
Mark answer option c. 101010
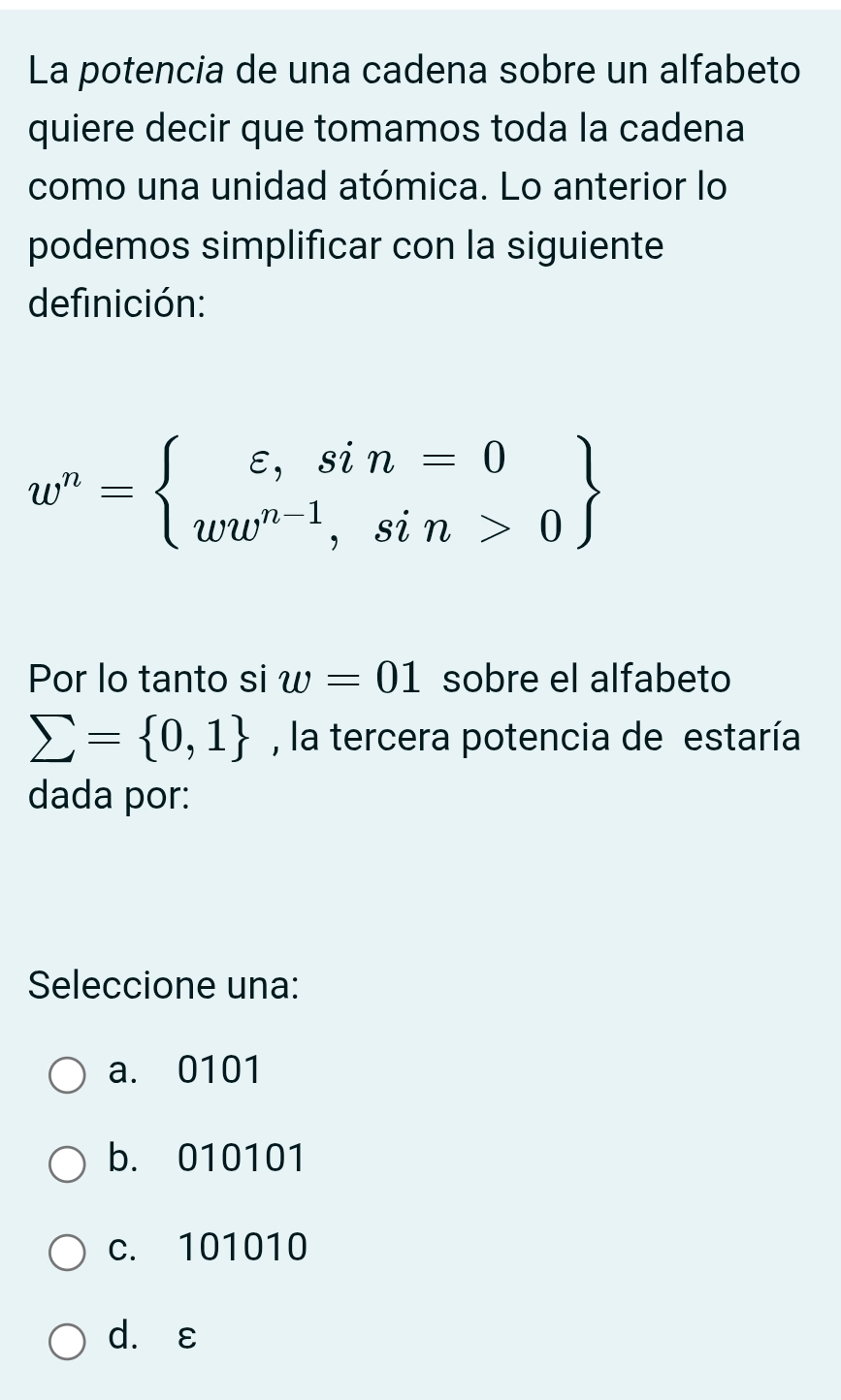click(67, 1251)
